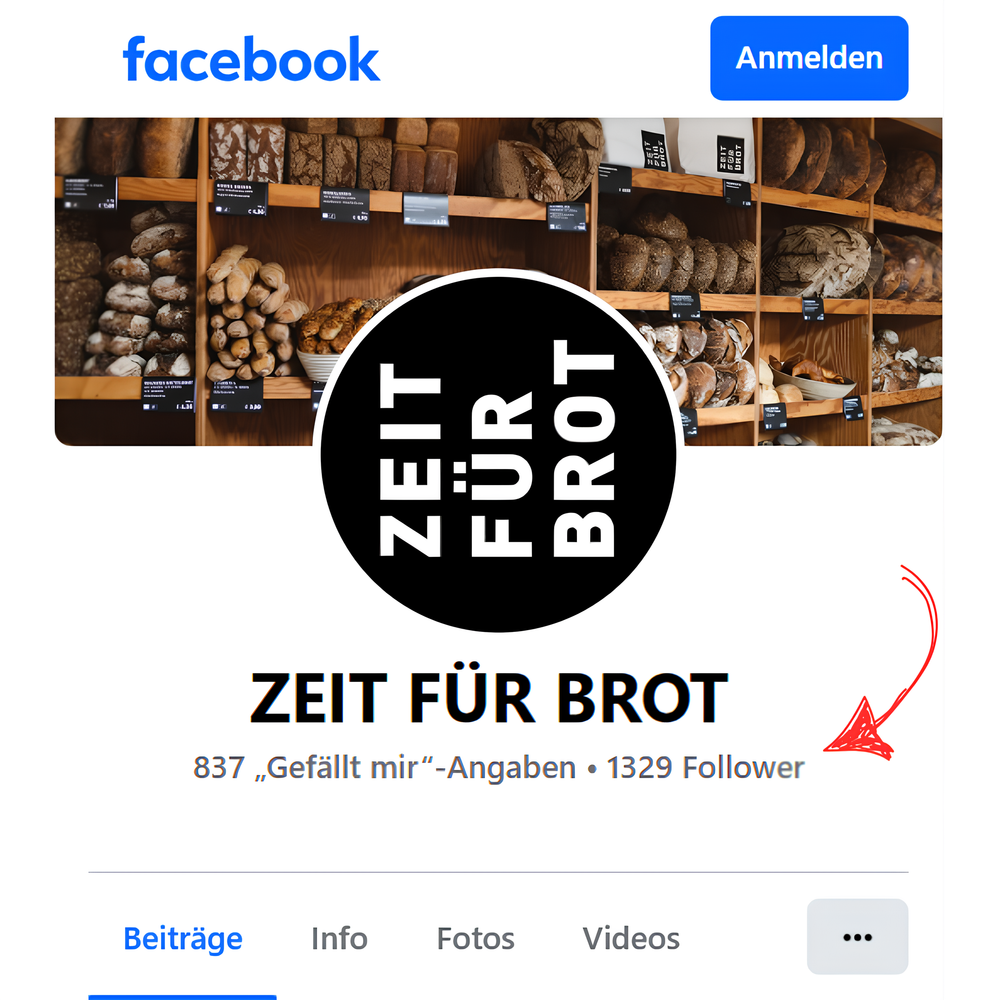
Task: Go to the Facebook home page via the logo
Action: pyautogui.click(x=251, y=60)
